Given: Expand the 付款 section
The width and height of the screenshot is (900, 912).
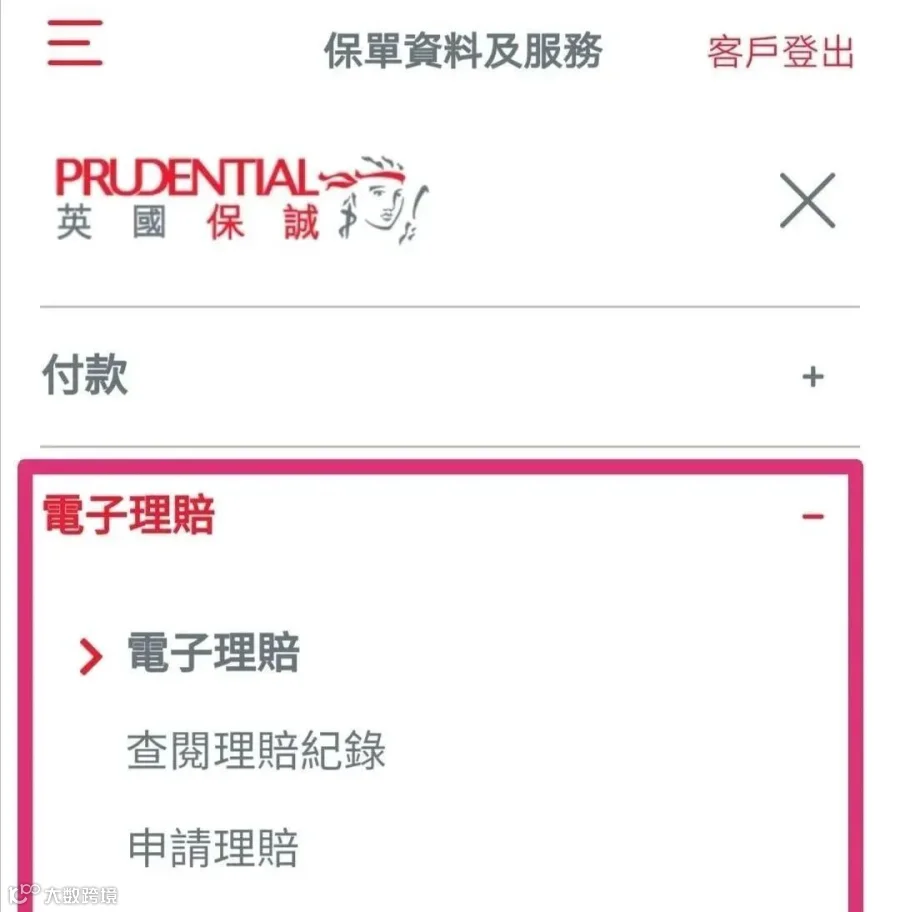Looking at the screenshot, I should (449, 376).
